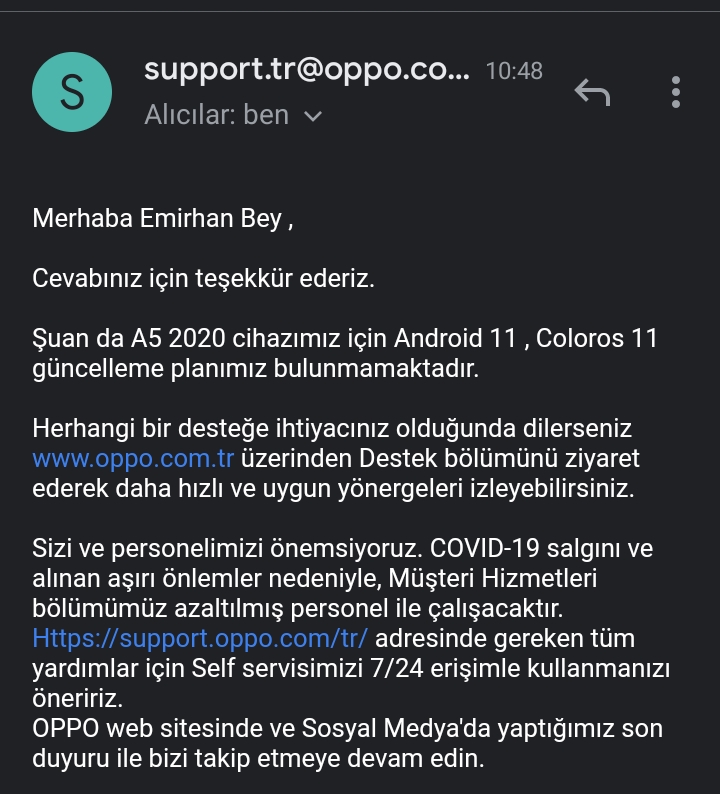
Task: Reply to the email from support.tr@oppo
Action: (592, 93)
